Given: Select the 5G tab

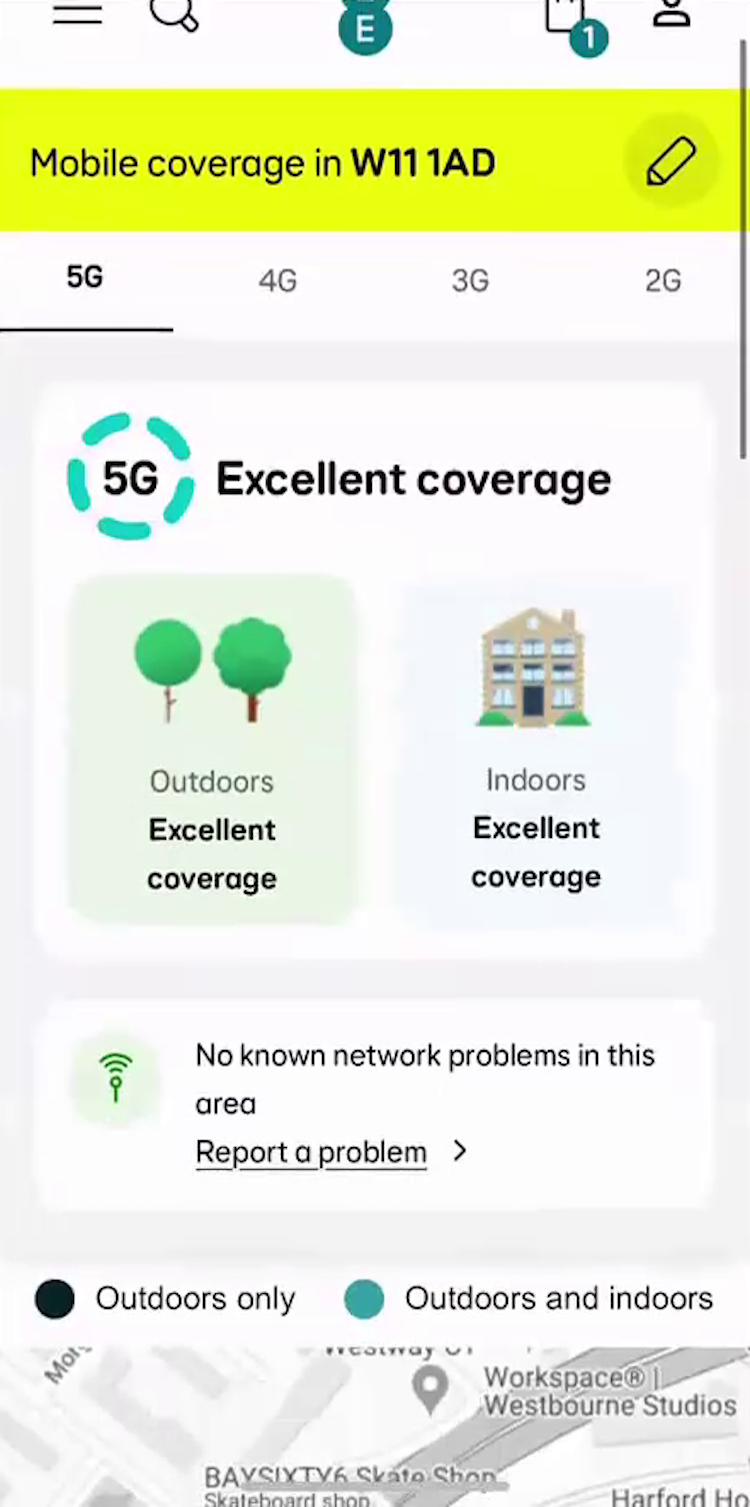Looking at the screenshot, I should pyautogui.click(x=85, y=278).
